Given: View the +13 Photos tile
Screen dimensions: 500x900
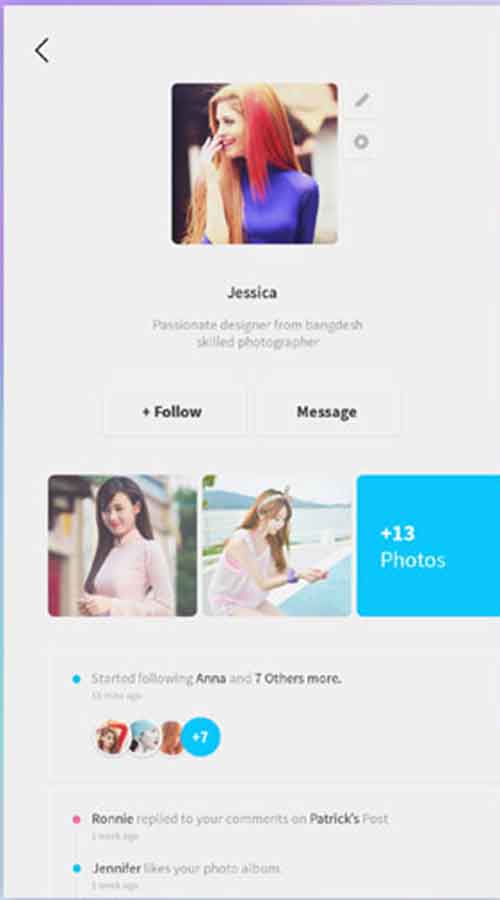Looking at the screenshot, I should coord(428,545).
